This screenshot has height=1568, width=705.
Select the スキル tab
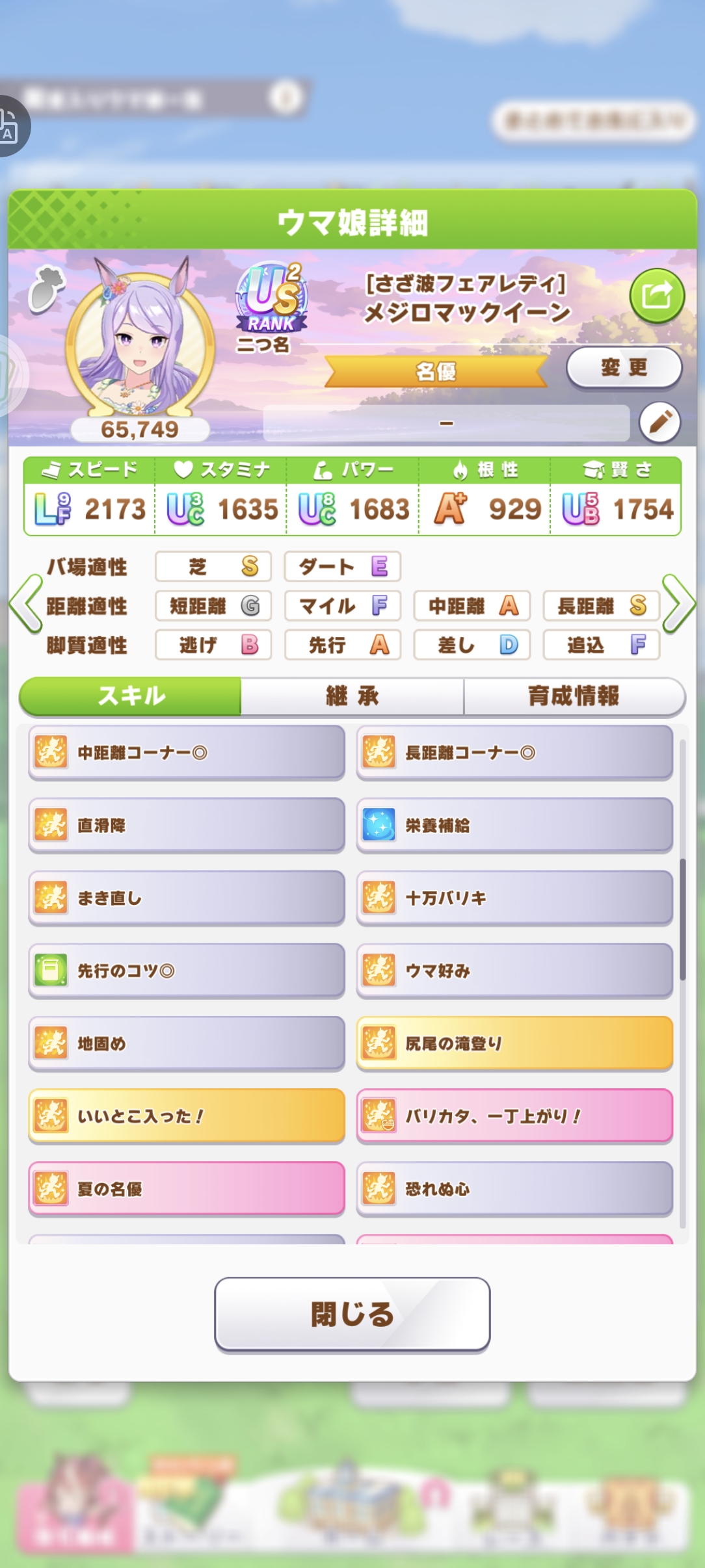(131, 696)
